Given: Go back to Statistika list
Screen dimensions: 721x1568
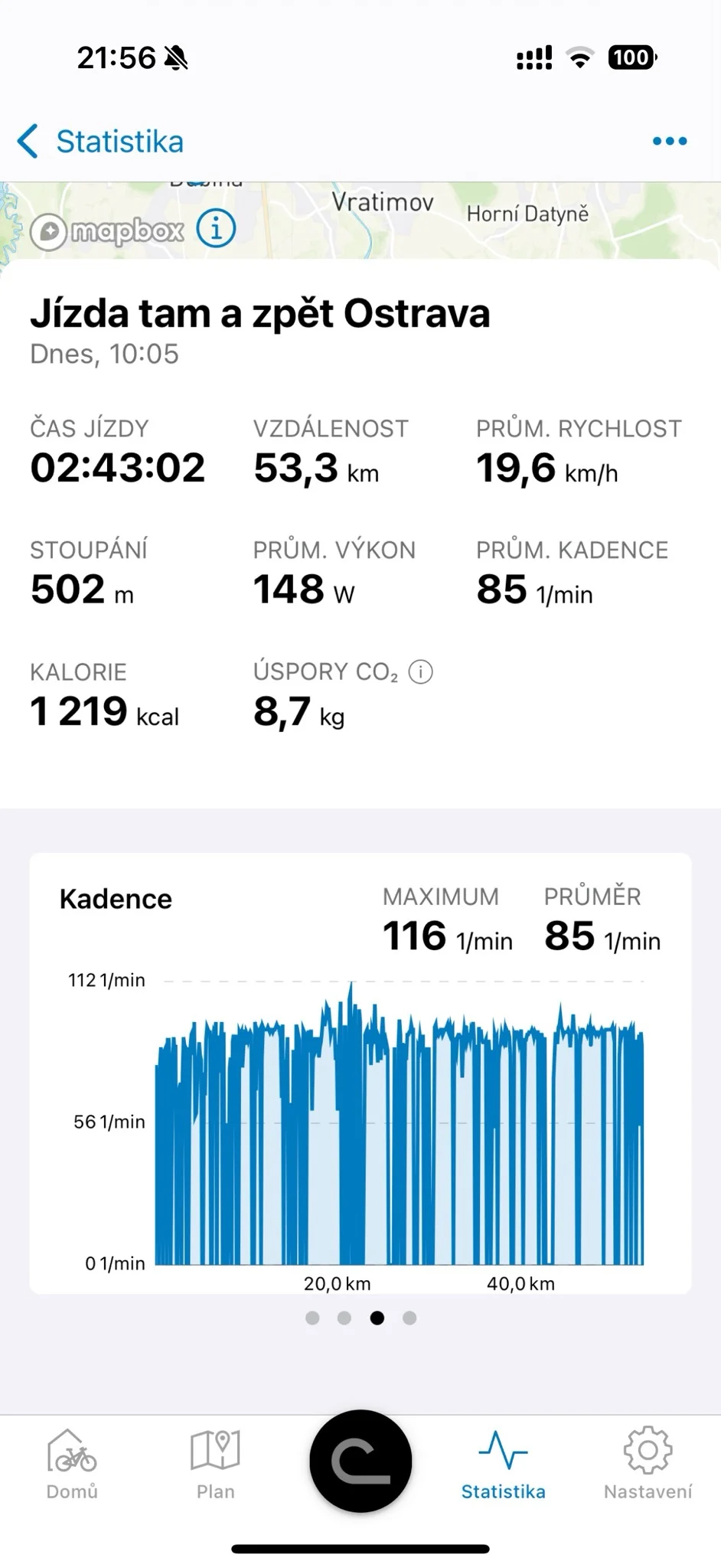Looking at the screenshot, I should (x=100, y=142).
